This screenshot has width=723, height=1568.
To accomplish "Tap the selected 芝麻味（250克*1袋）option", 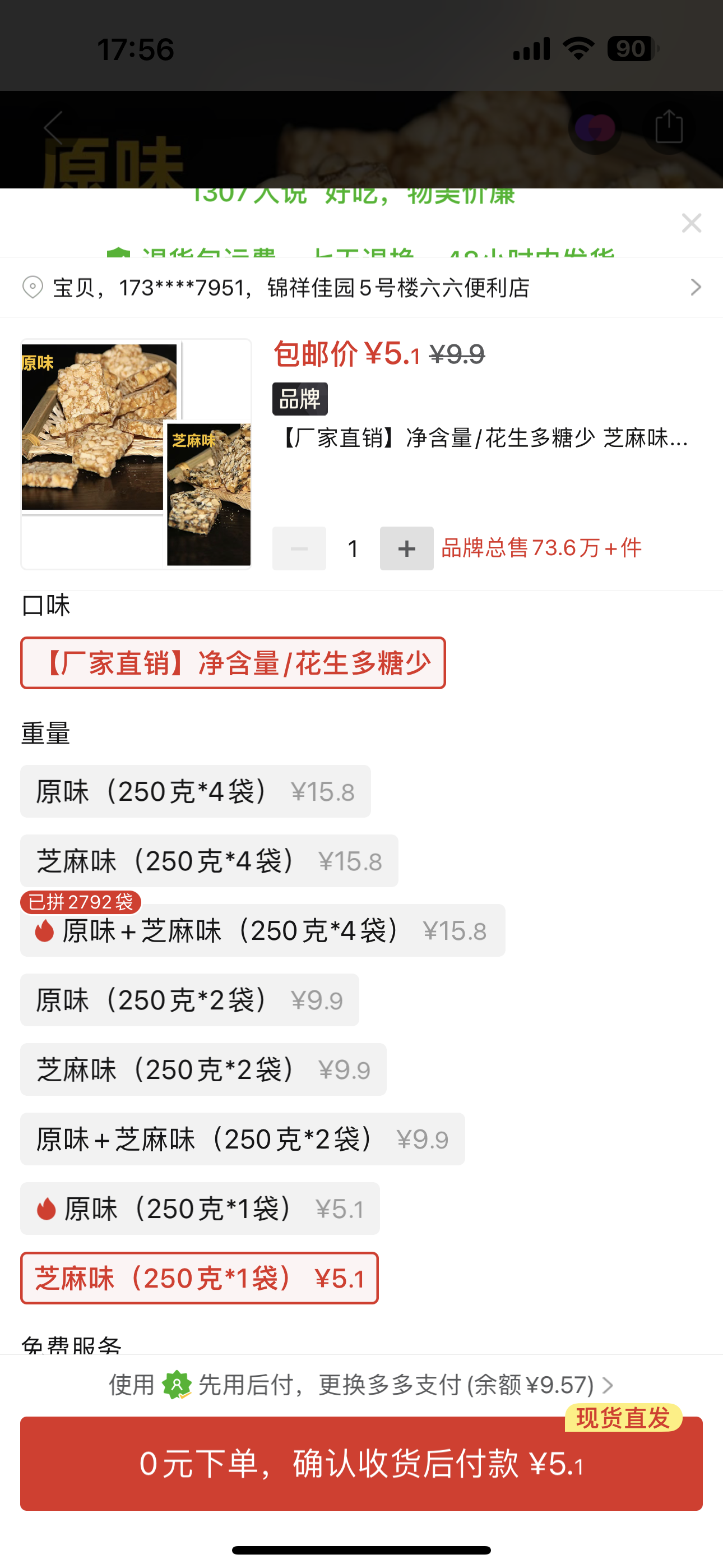I will click(200, 1278).
